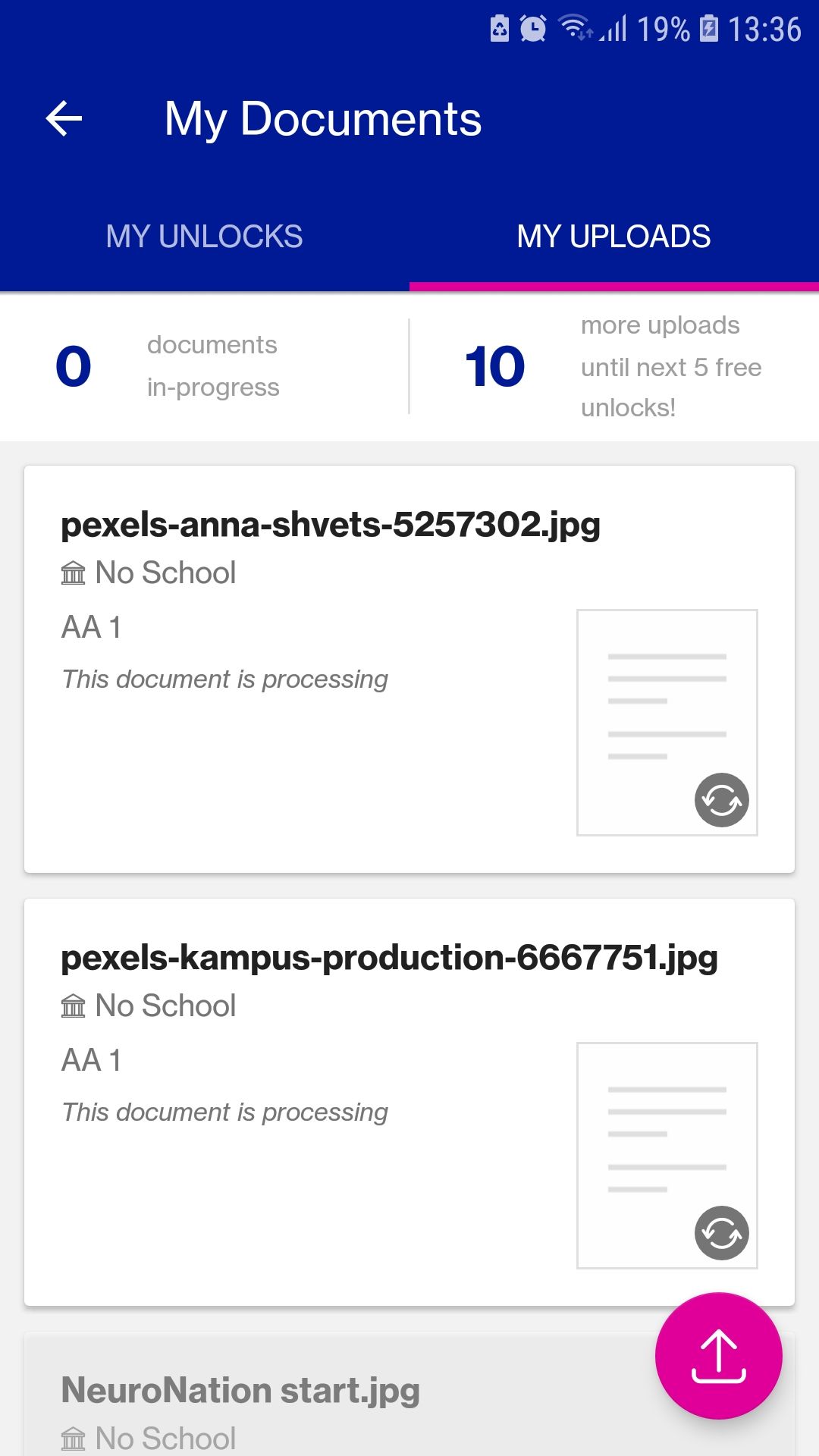Tap This document is processing on first card

tap(225, 679)
